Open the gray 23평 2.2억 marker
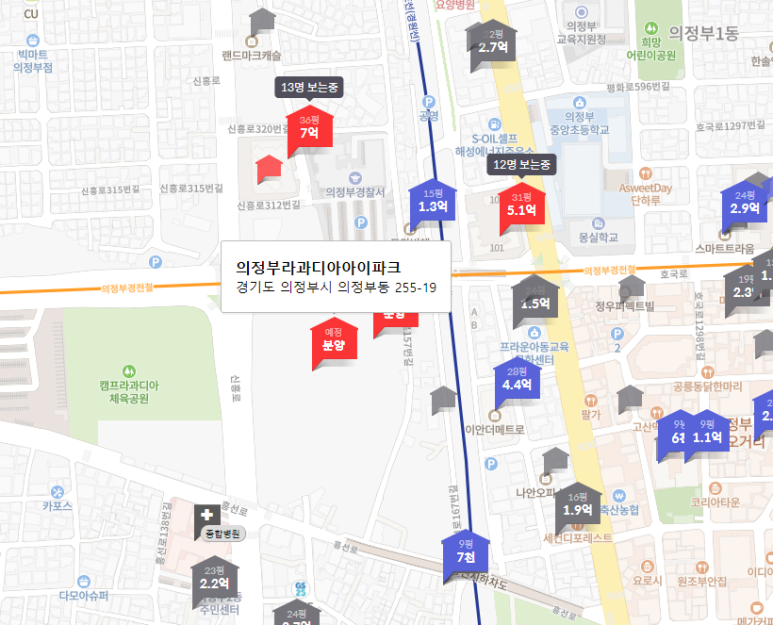The image size is (773, 625). coord(214,578)
